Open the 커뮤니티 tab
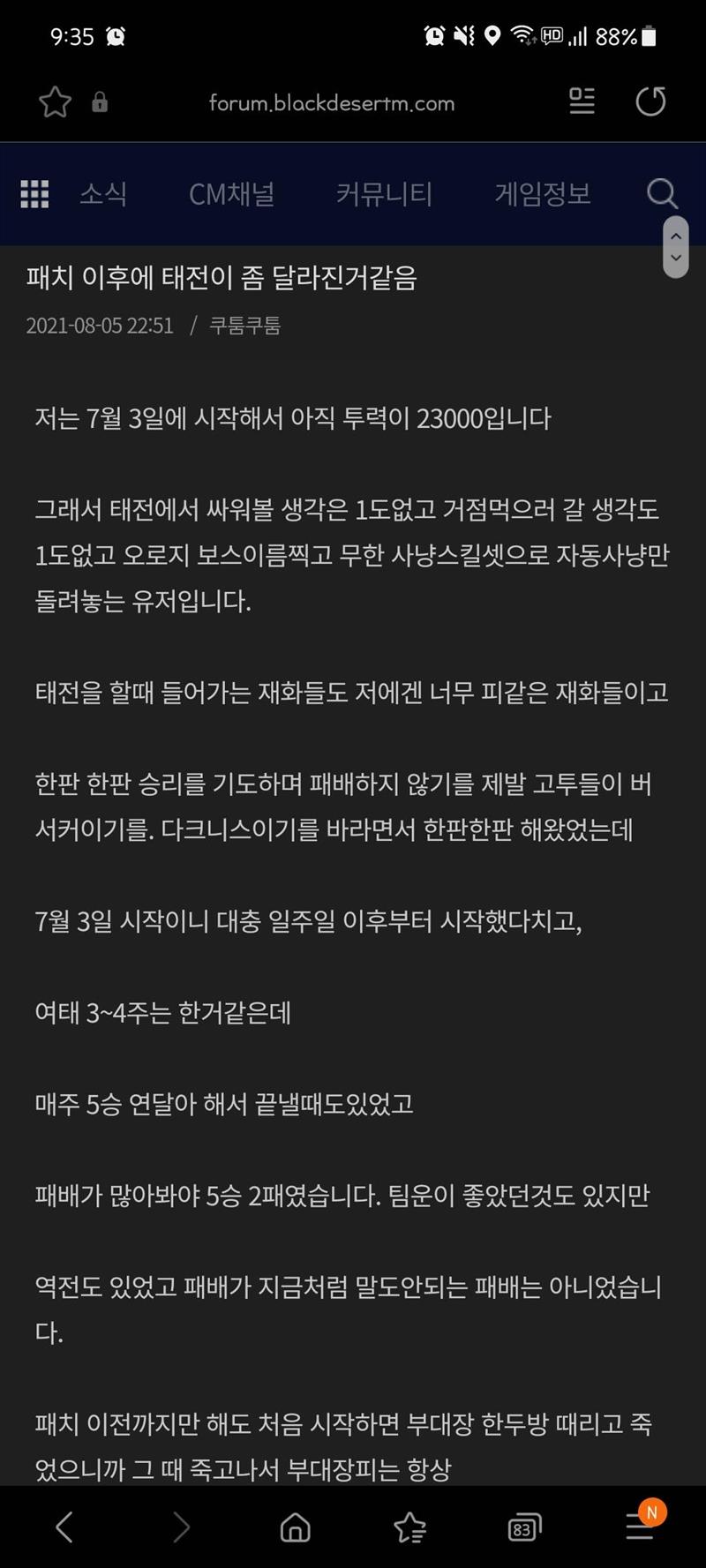Image resolution: width=706 pixels, height=1568 pixels. pos(384,193)
